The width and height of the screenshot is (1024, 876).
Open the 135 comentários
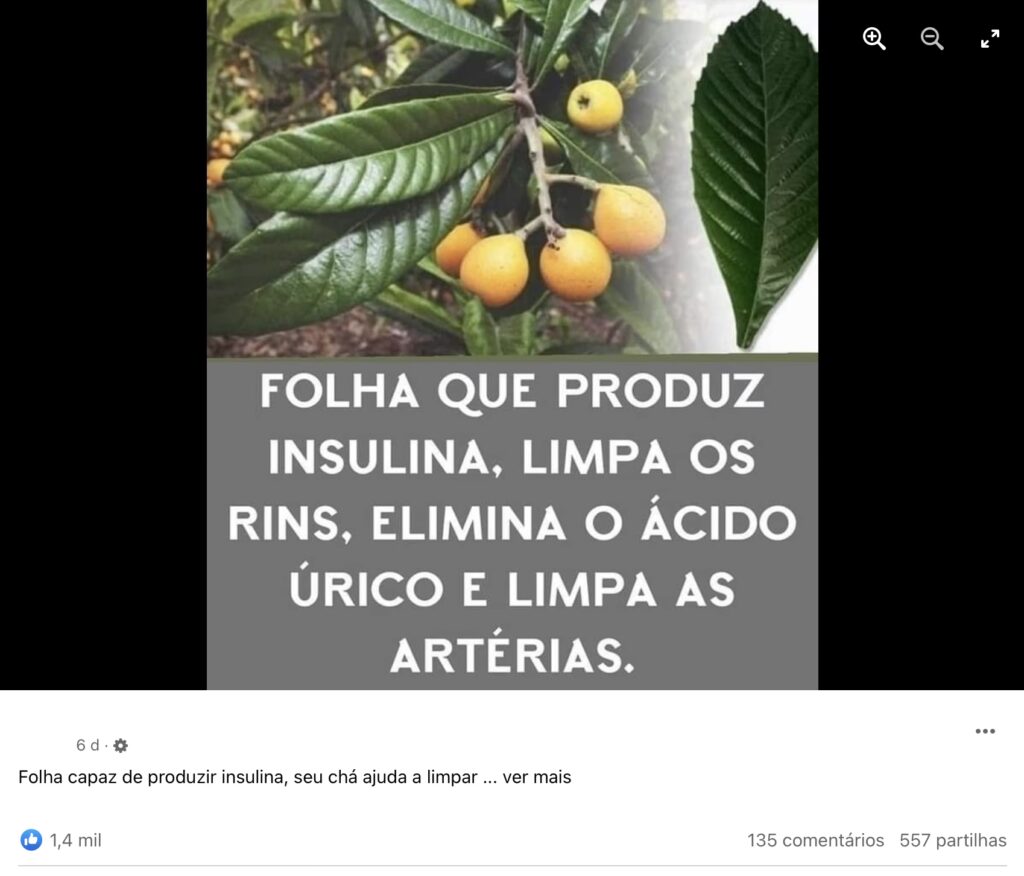coord(815,840)
